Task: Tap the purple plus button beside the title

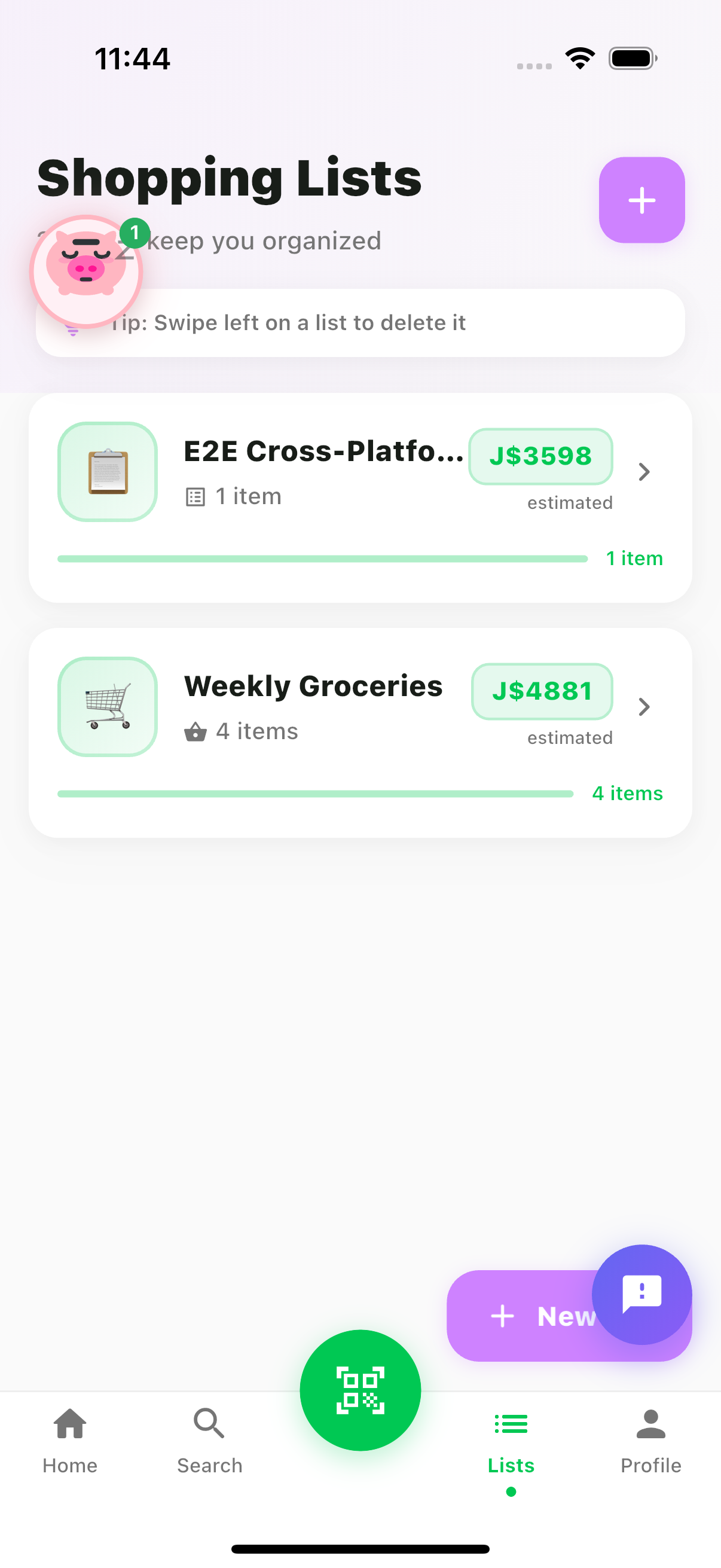Action: point(641,200)
